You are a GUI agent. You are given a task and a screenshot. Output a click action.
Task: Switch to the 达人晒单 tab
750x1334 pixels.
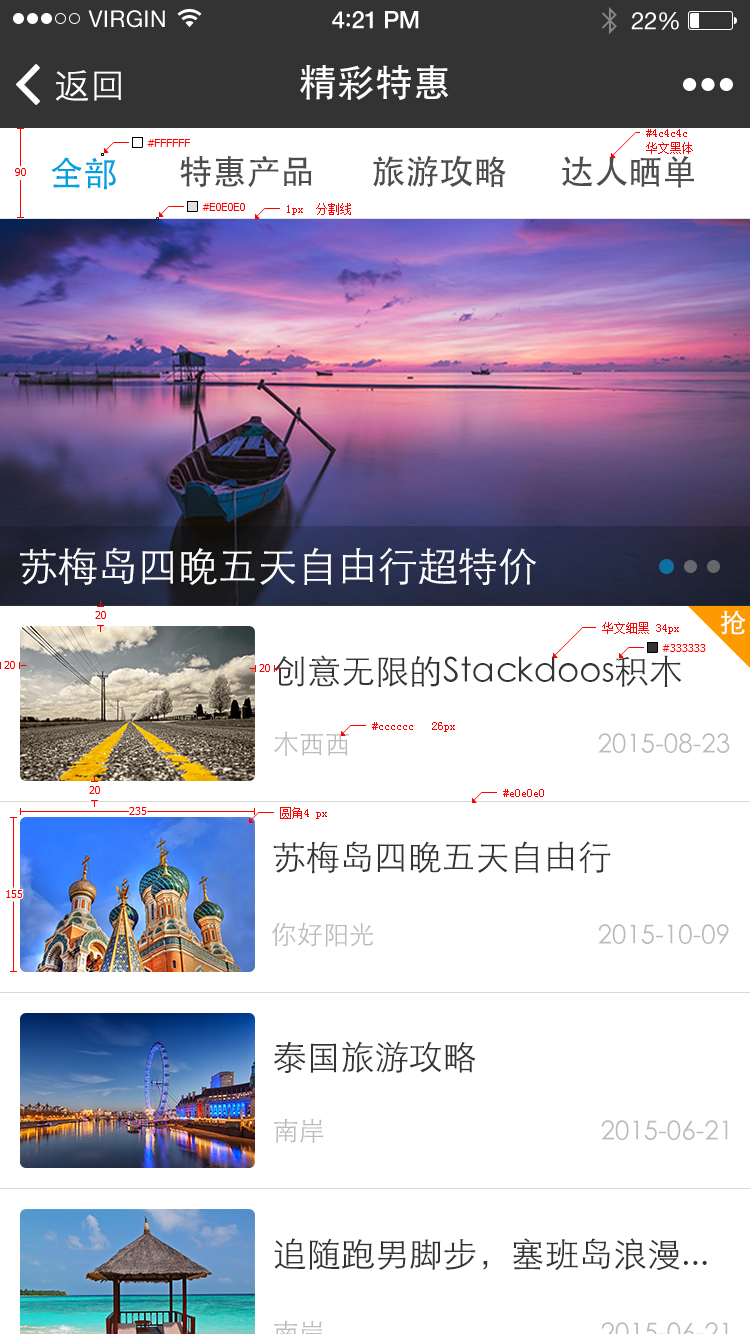627,173
